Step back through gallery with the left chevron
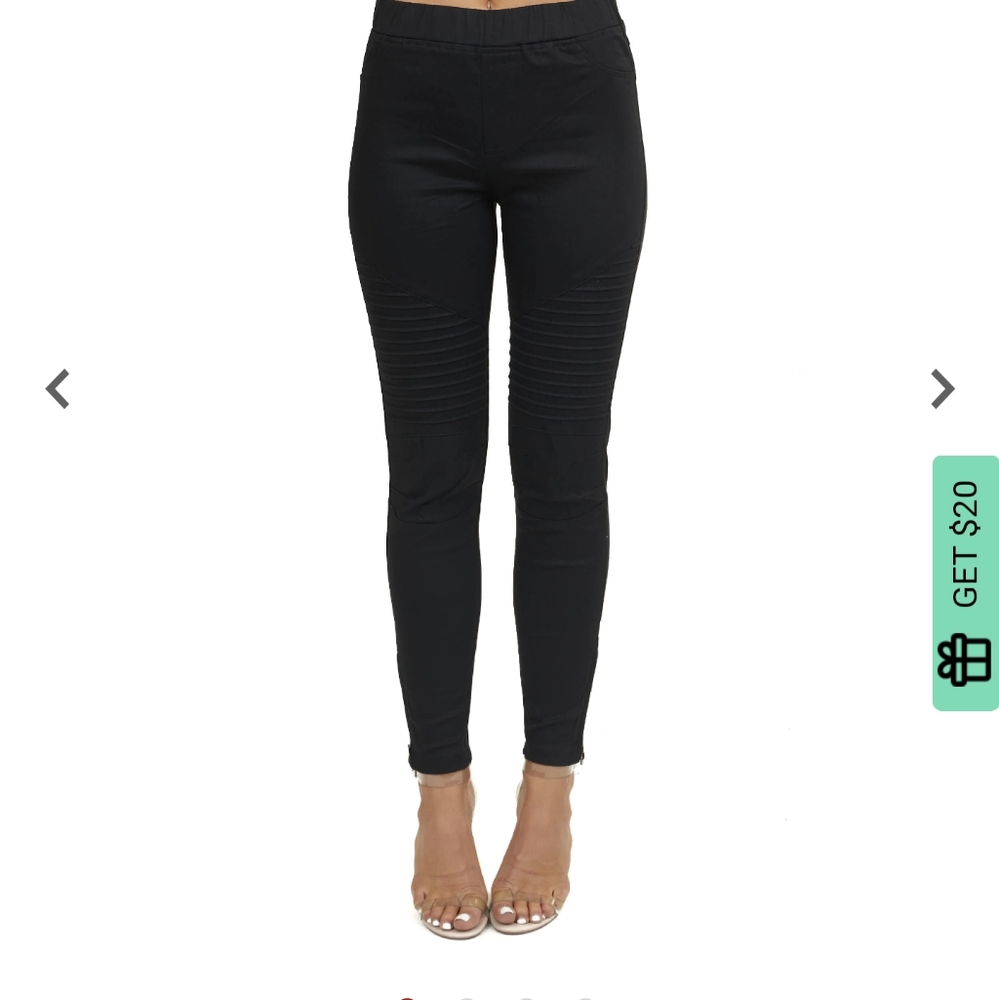The width and height of the screenshot is (999, 1000). click(x=57, y=388)
